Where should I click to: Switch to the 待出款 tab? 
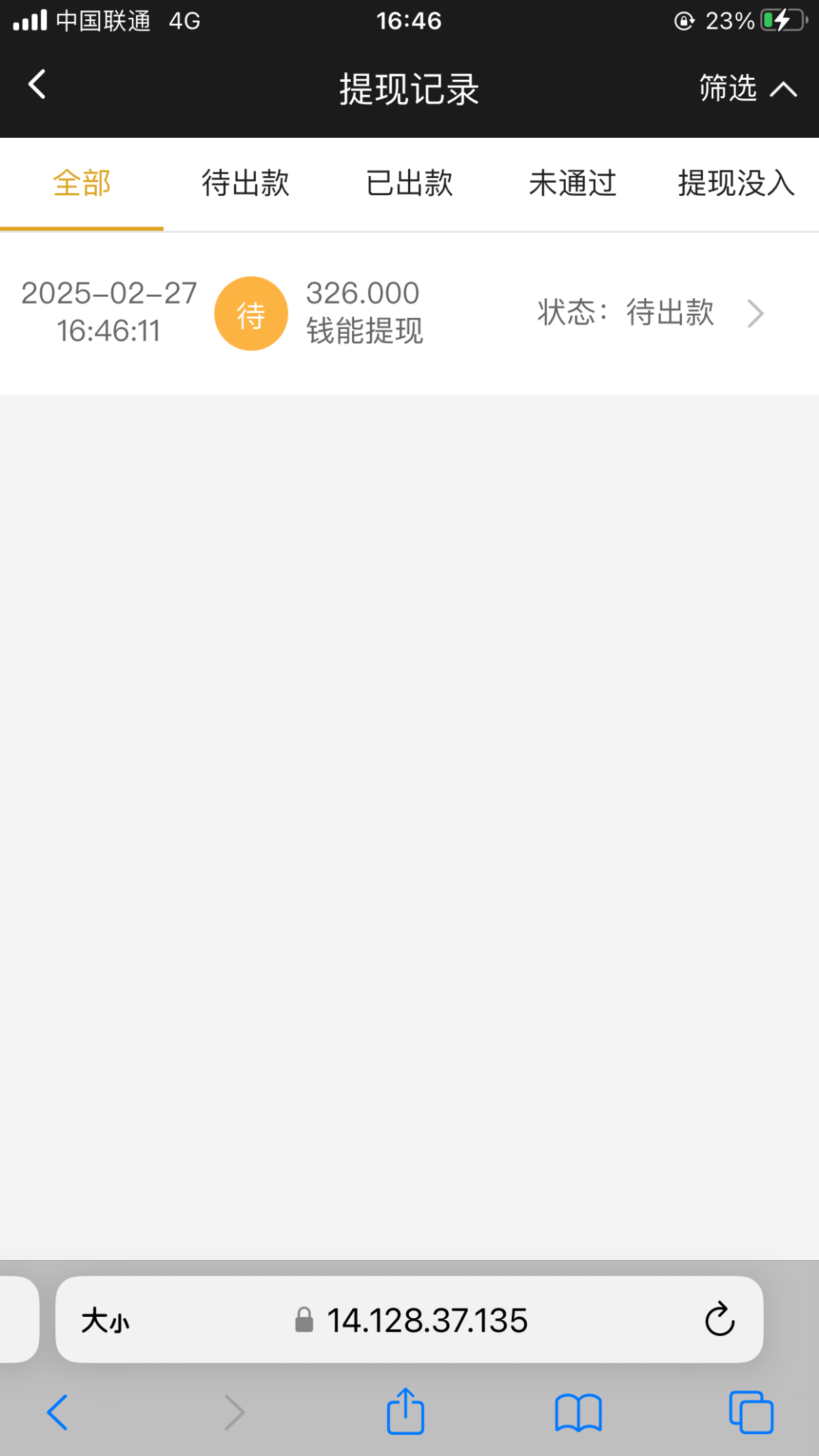246,184
